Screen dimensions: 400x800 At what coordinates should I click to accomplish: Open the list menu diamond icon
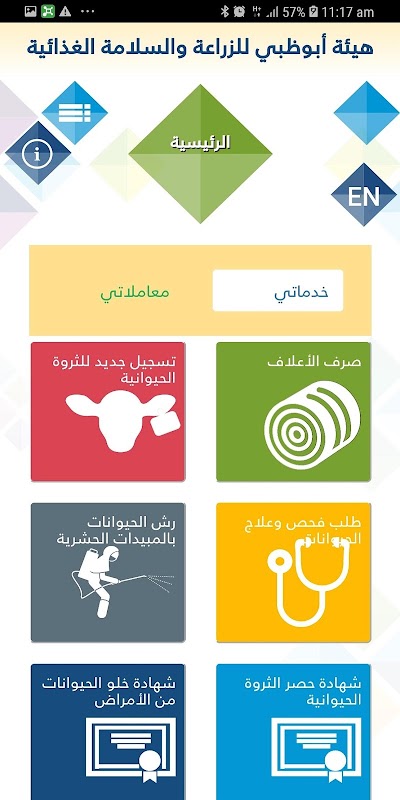(74, 113)
